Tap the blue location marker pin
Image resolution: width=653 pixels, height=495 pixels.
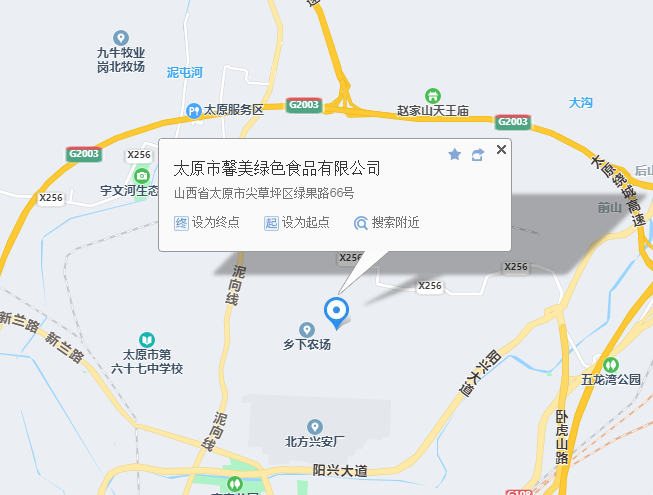pyautogui.click(x=337, y=312)
